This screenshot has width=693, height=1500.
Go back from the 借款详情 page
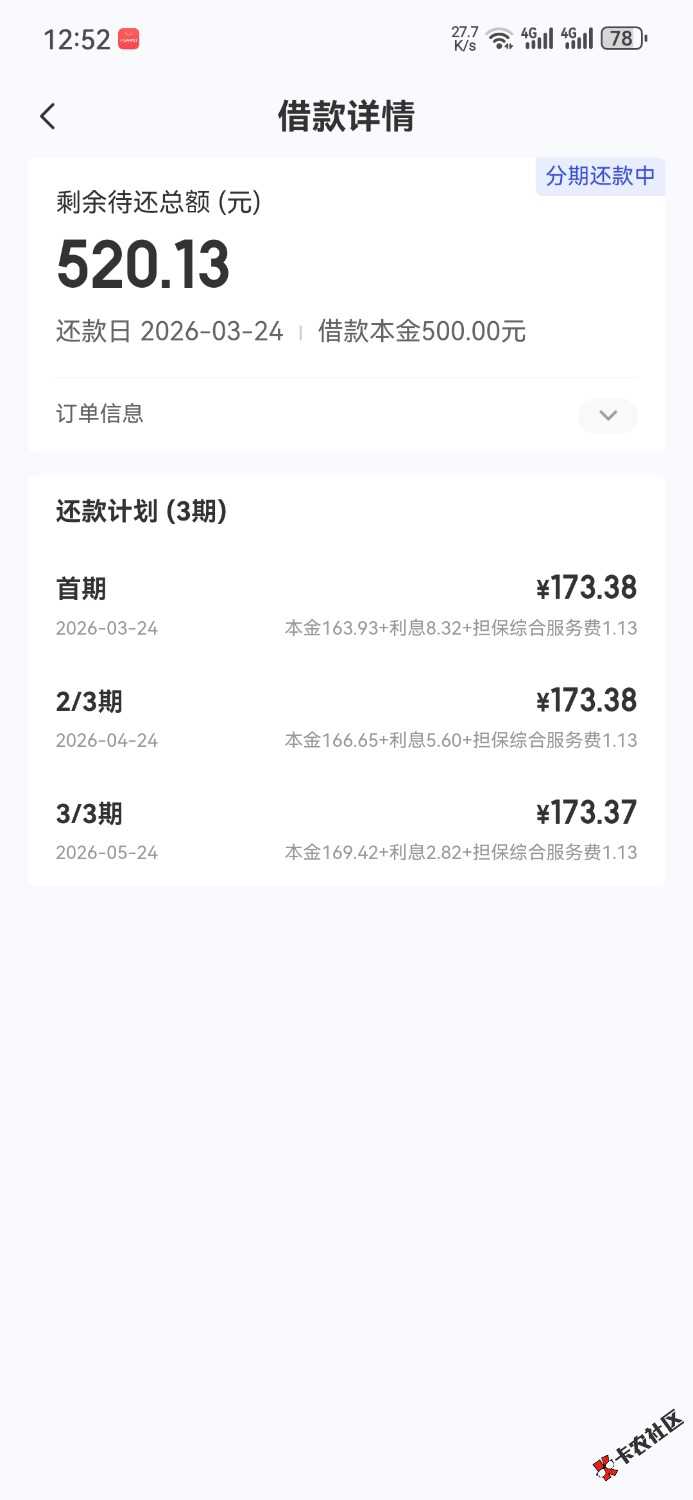coord(47,117)
